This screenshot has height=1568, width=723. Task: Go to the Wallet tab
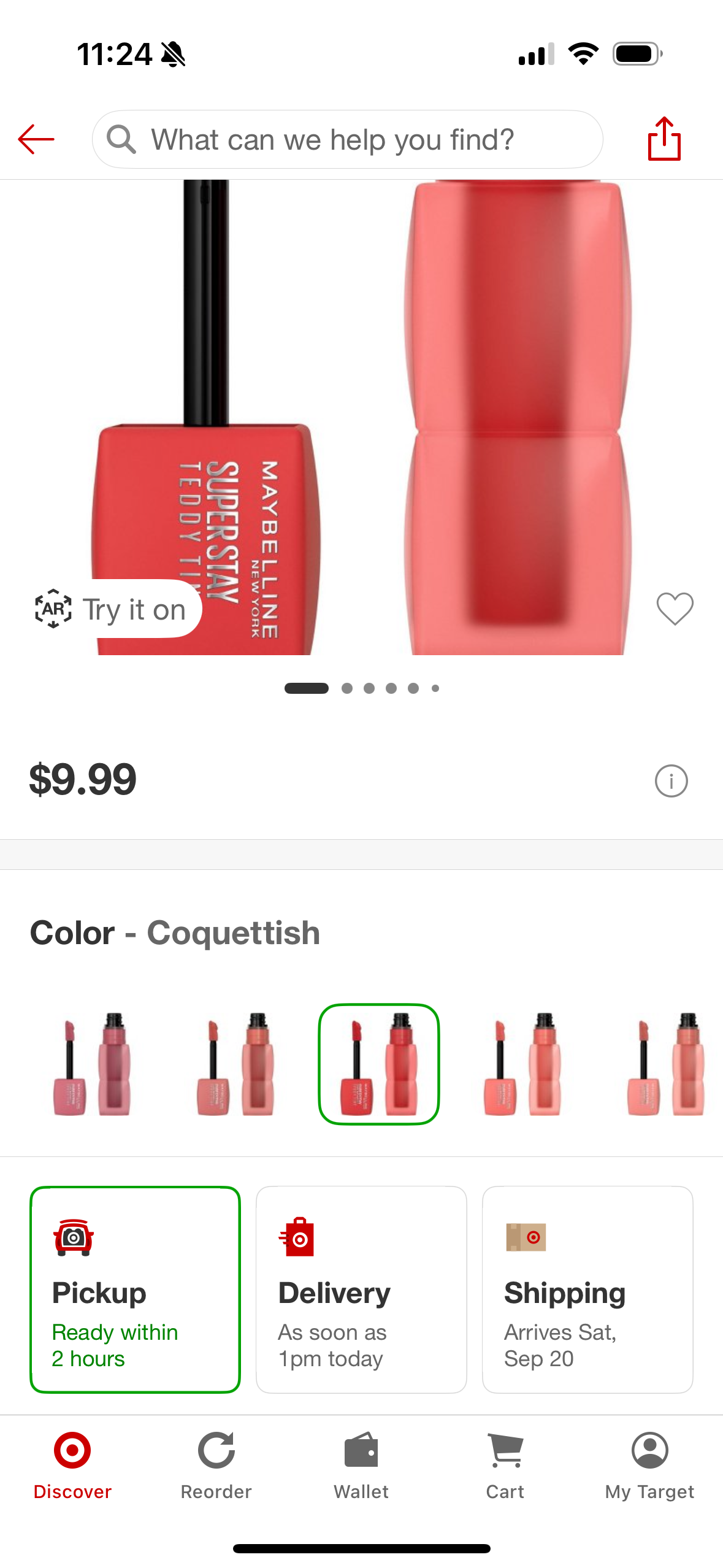361,1465
